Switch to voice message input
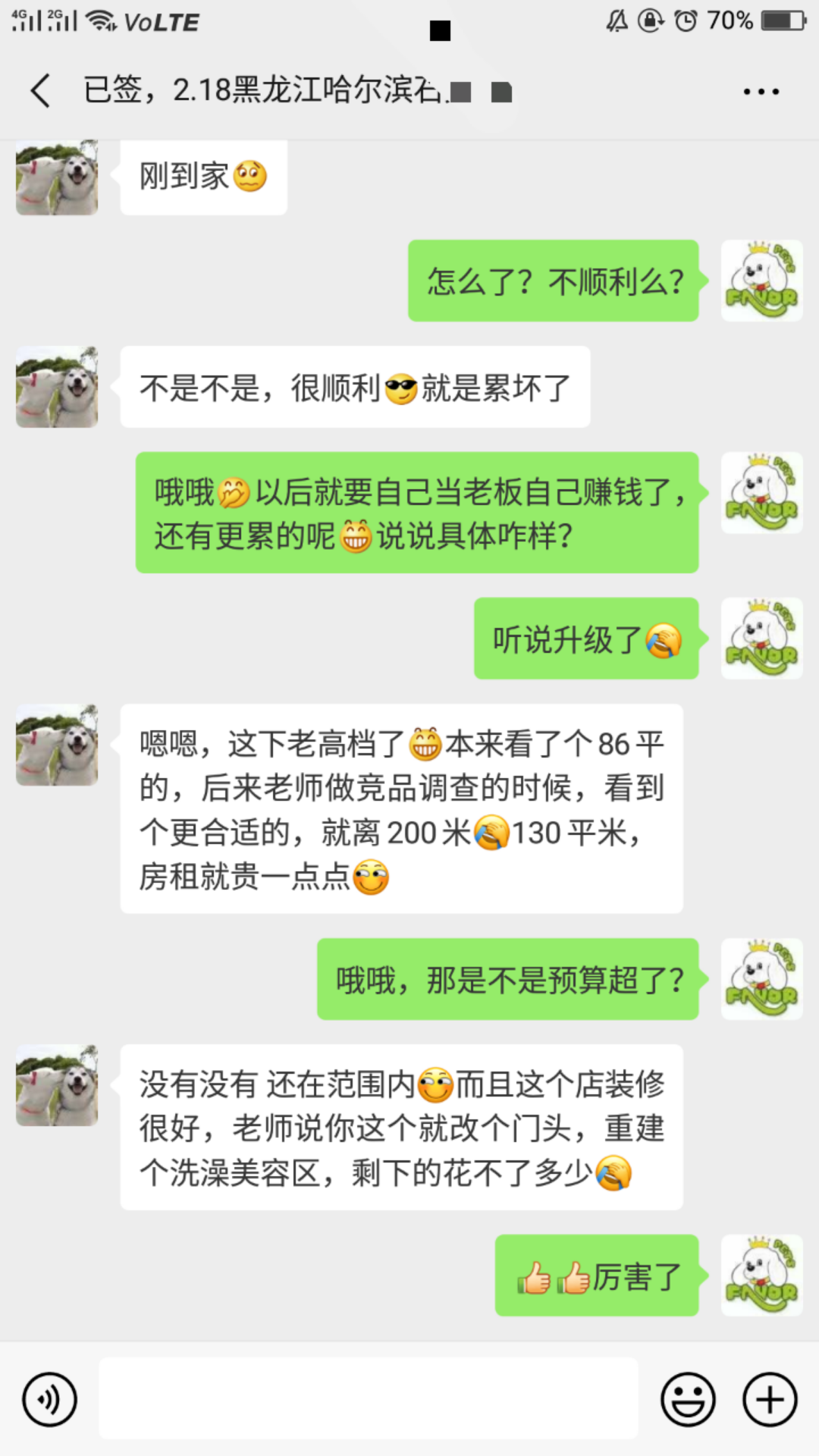 49,1399
